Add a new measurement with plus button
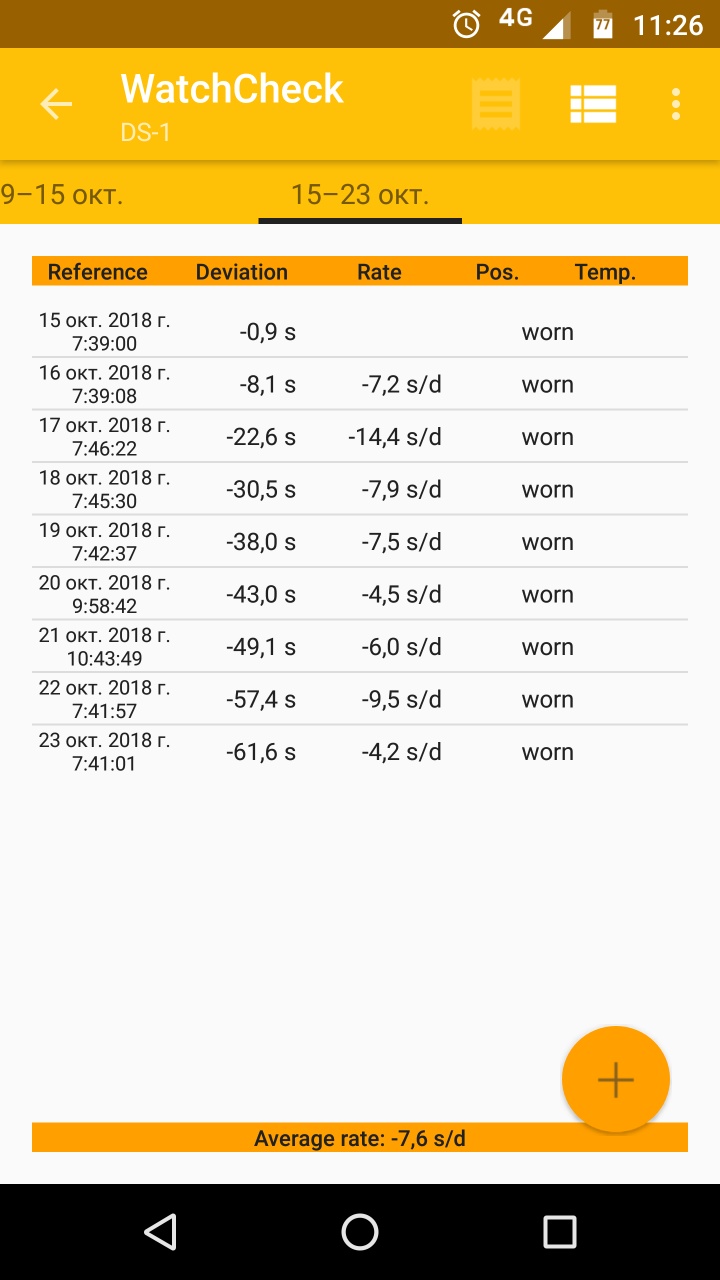 615,1079
